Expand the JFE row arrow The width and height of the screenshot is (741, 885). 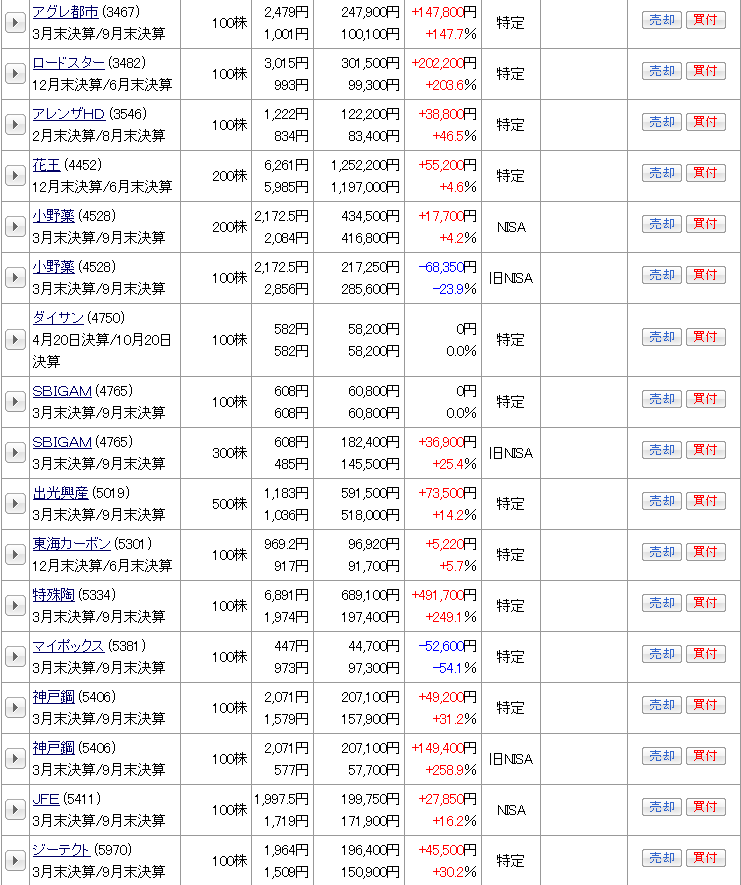coord(14,809)
